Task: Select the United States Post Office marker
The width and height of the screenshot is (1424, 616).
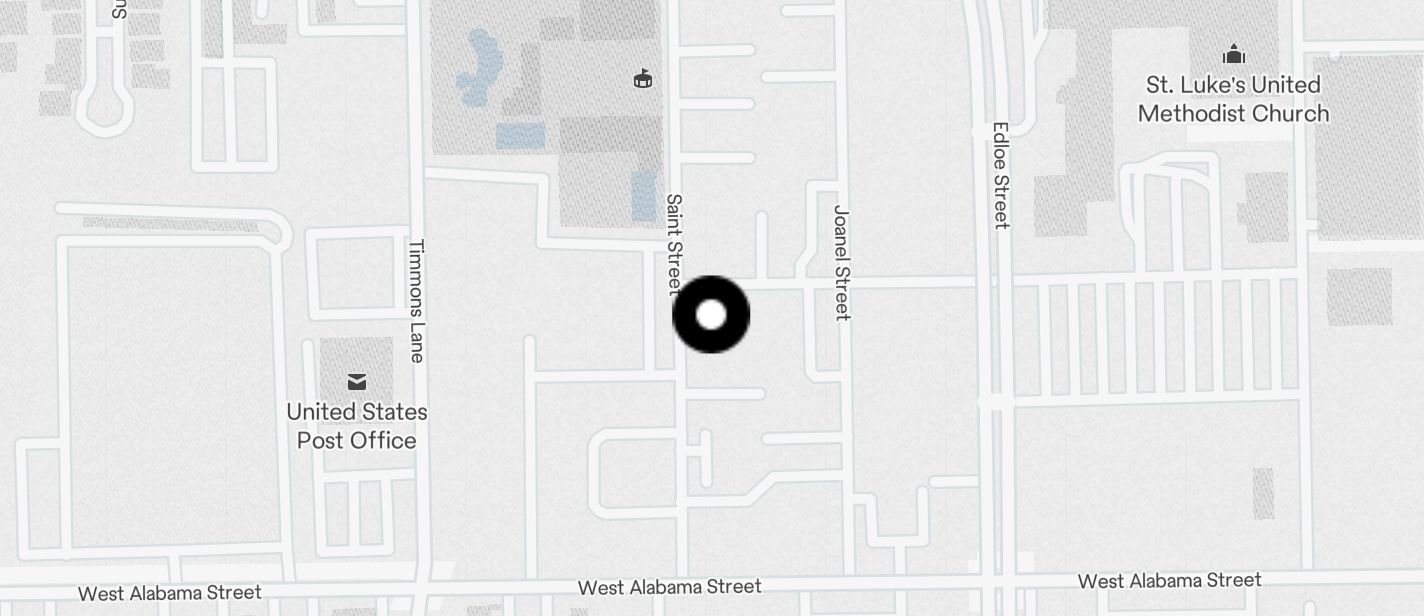Action: [x=356, y=381]
